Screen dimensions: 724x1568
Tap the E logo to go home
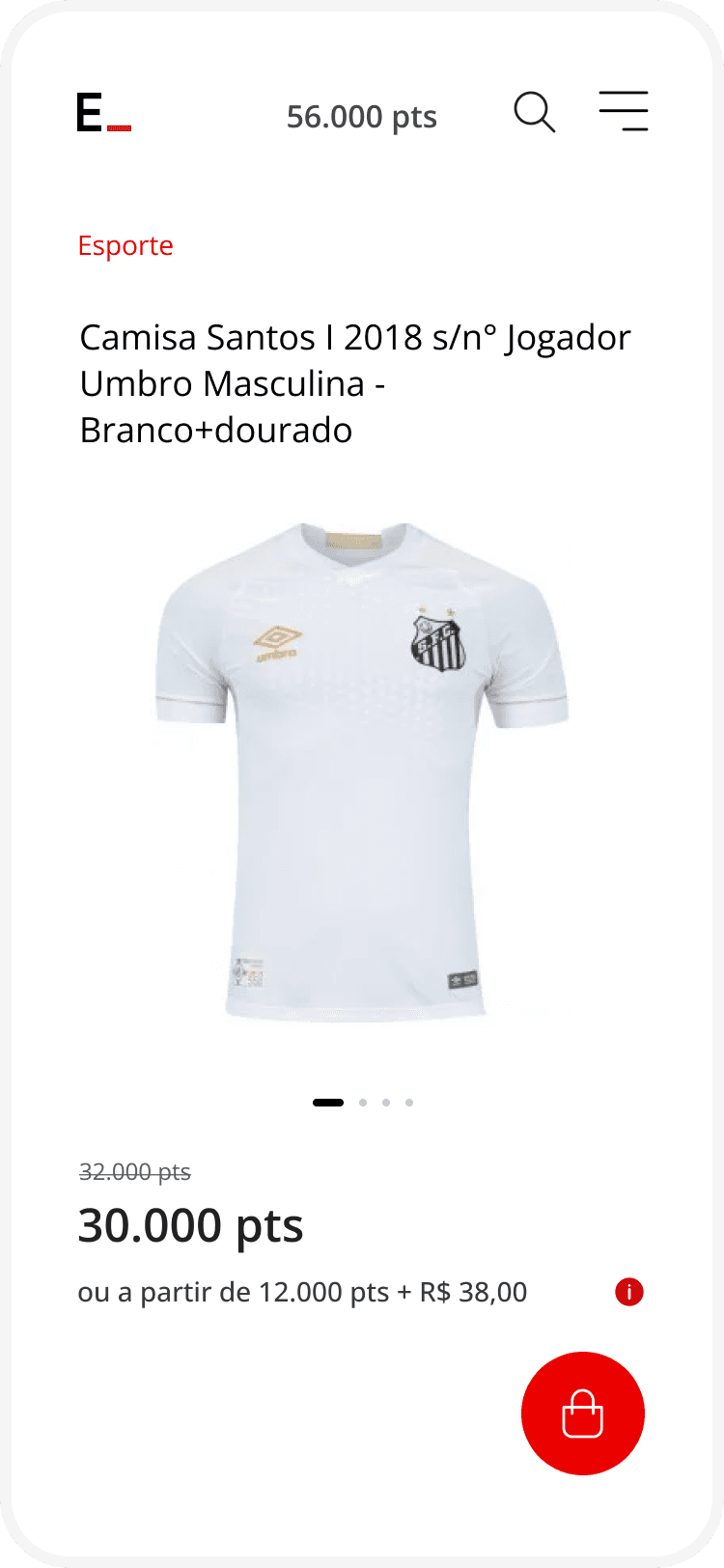click(x=103, y=113)
